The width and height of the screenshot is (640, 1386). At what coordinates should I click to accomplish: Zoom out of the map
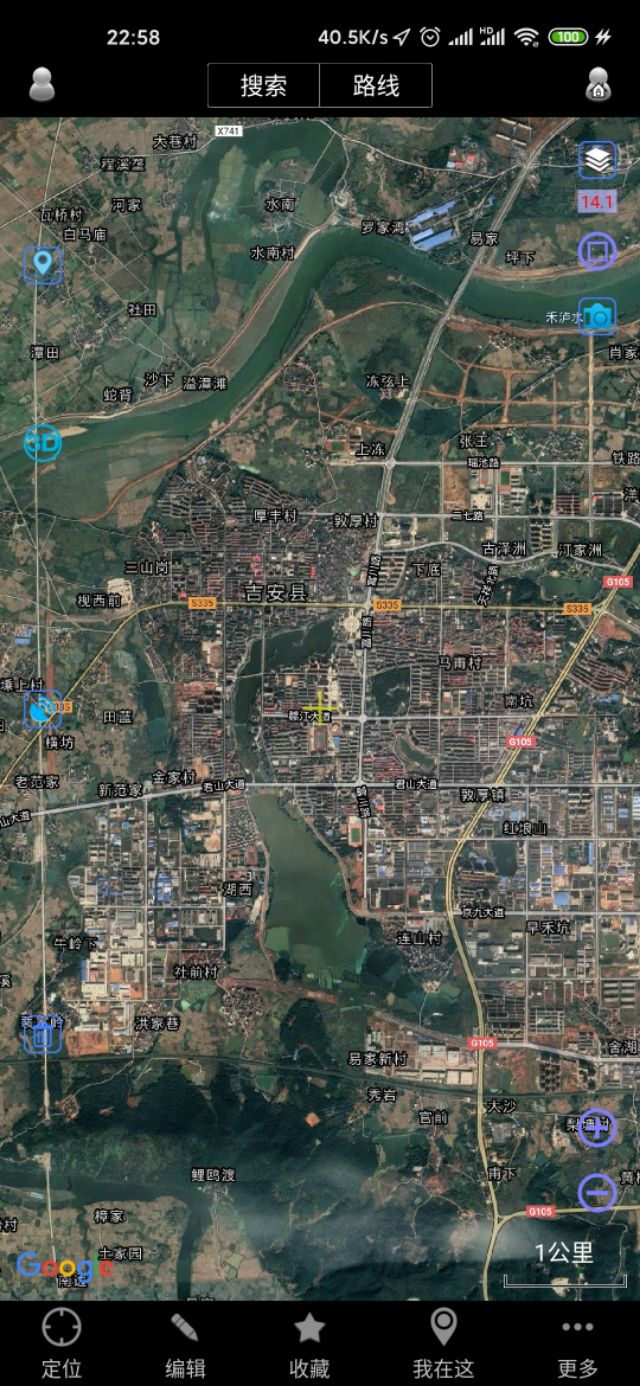[597, 1192]
